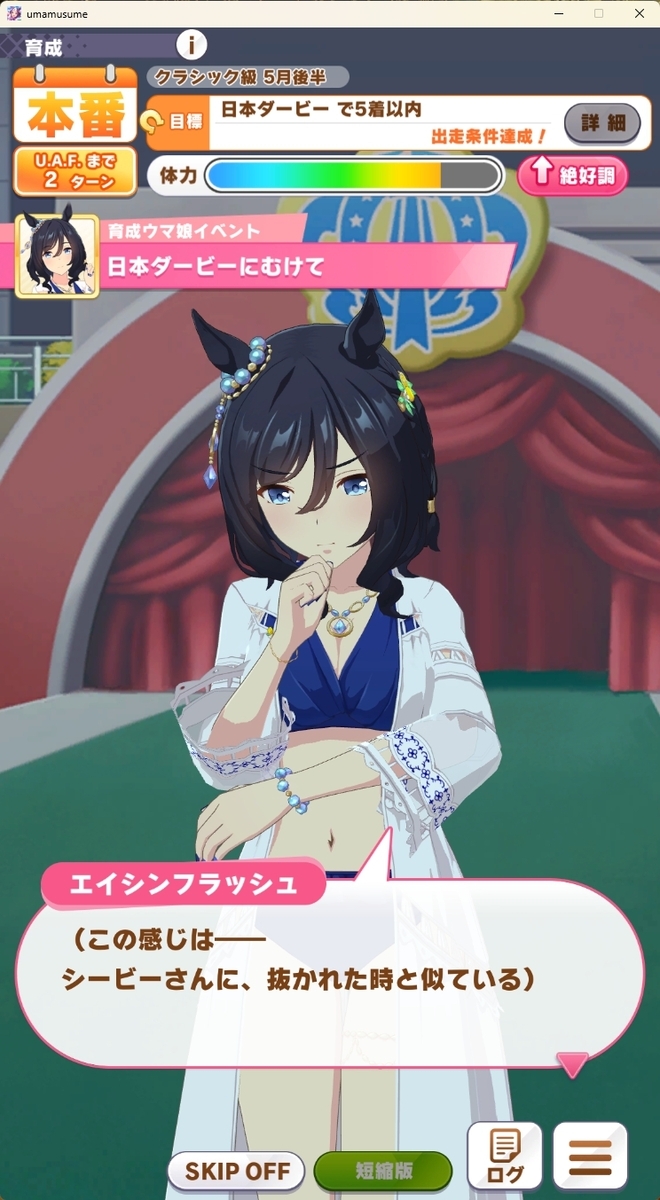Close the umamusume window
This screenshot has height=1200, width=660.
(636, 13)
